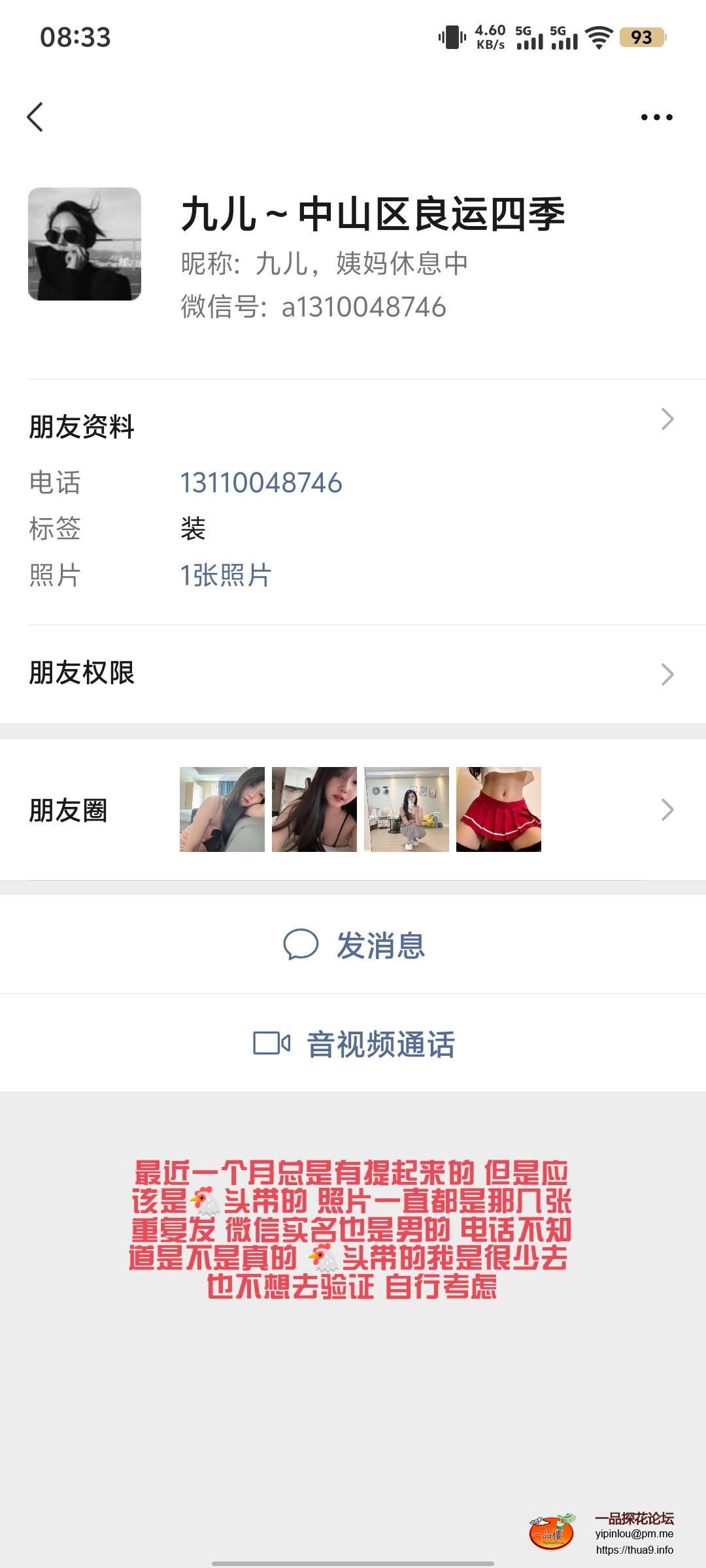Screen dimensions: 706x1568
Task: Open the three-dot overflow menu
Action: tap(656, 118)
